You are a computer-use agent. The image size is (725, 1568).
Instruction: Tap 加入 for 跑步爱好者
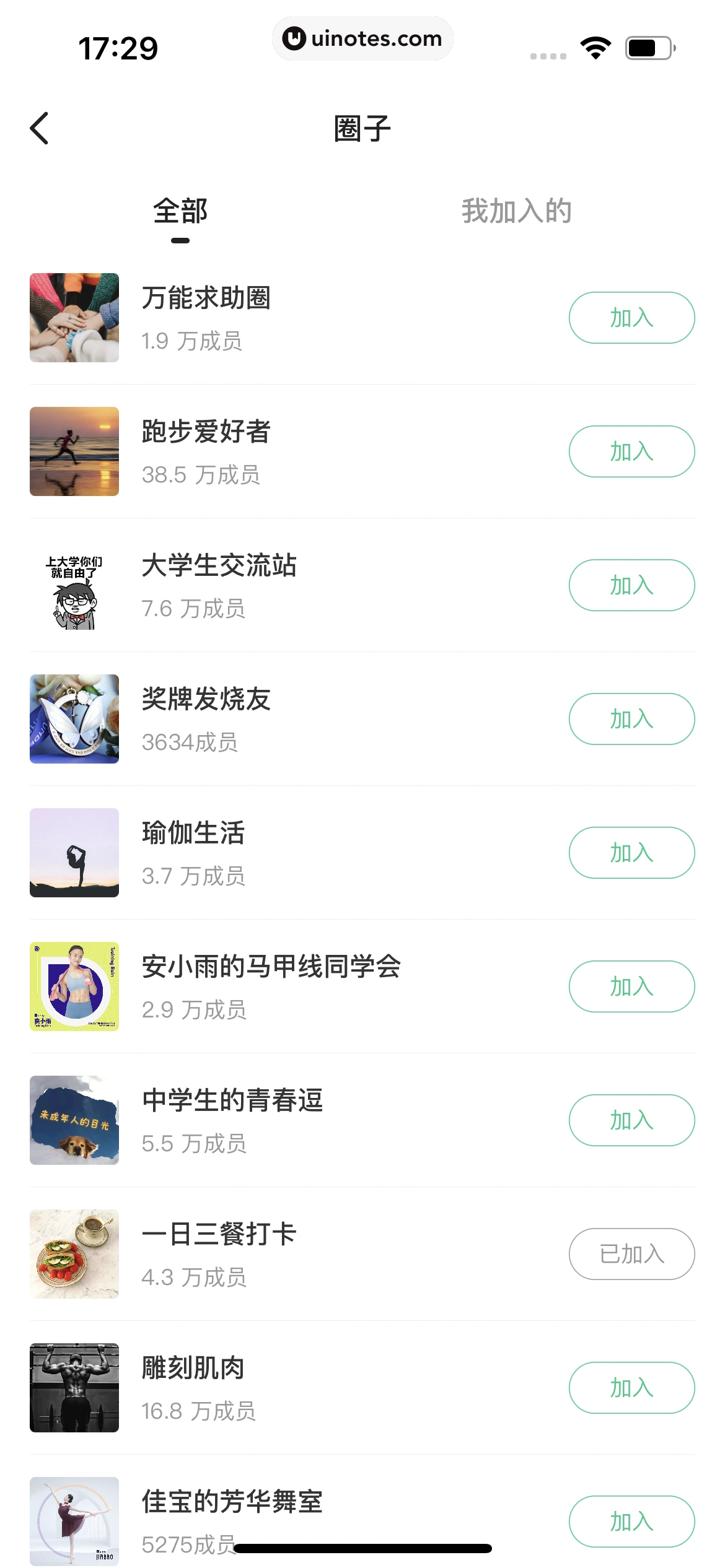coord(631,451)
